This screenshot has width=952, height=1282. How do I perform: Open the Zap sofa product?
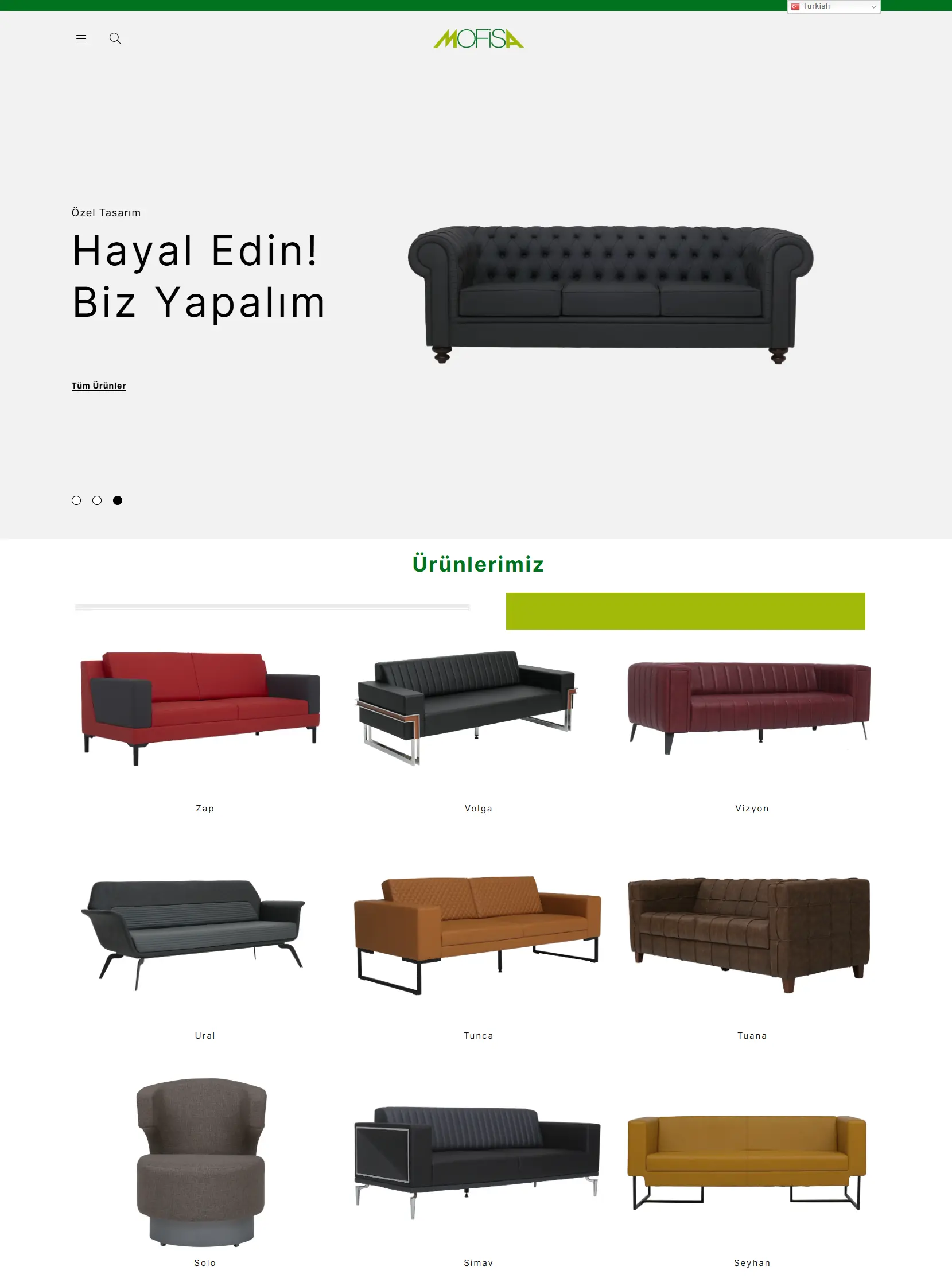pos(200,709)
